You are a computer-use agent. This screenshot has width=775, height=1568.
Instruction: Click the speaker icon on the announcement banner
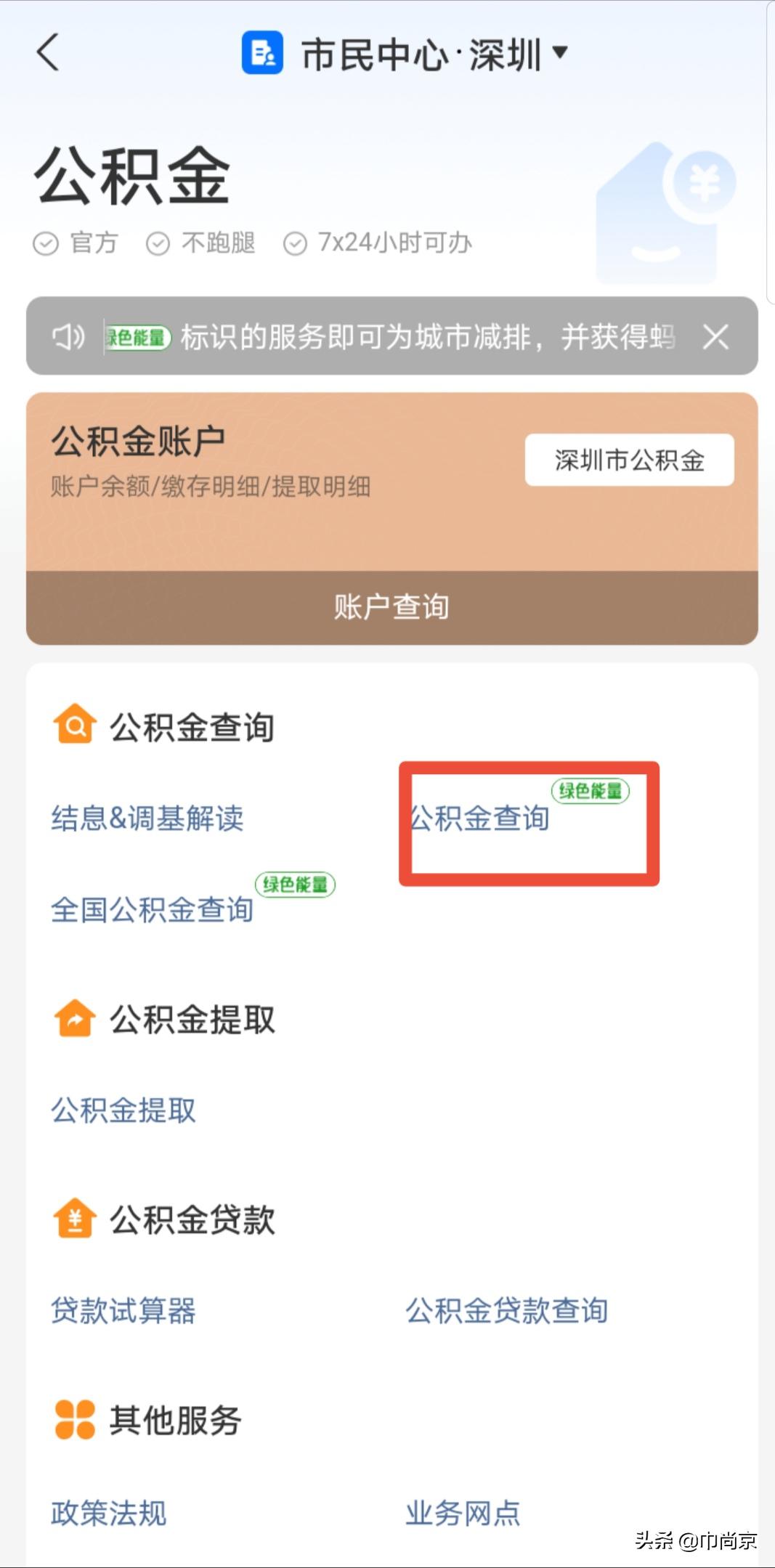click(66, 337)
